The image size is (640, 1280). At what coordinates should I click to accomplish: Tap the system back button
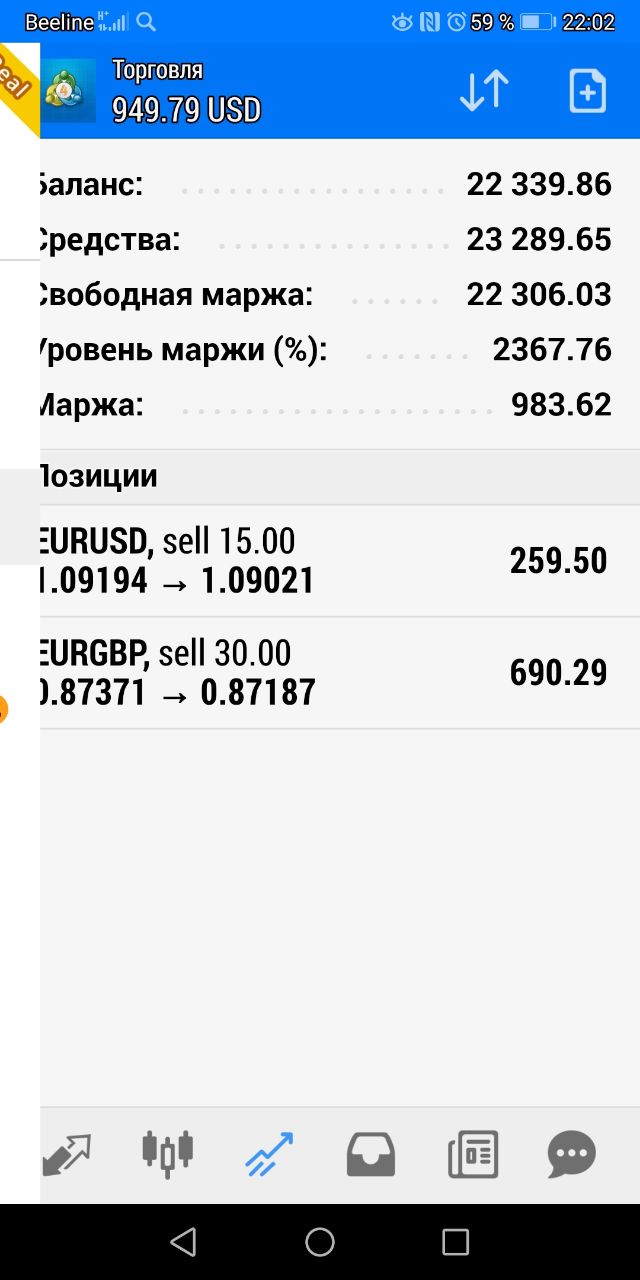[183, 1242]
